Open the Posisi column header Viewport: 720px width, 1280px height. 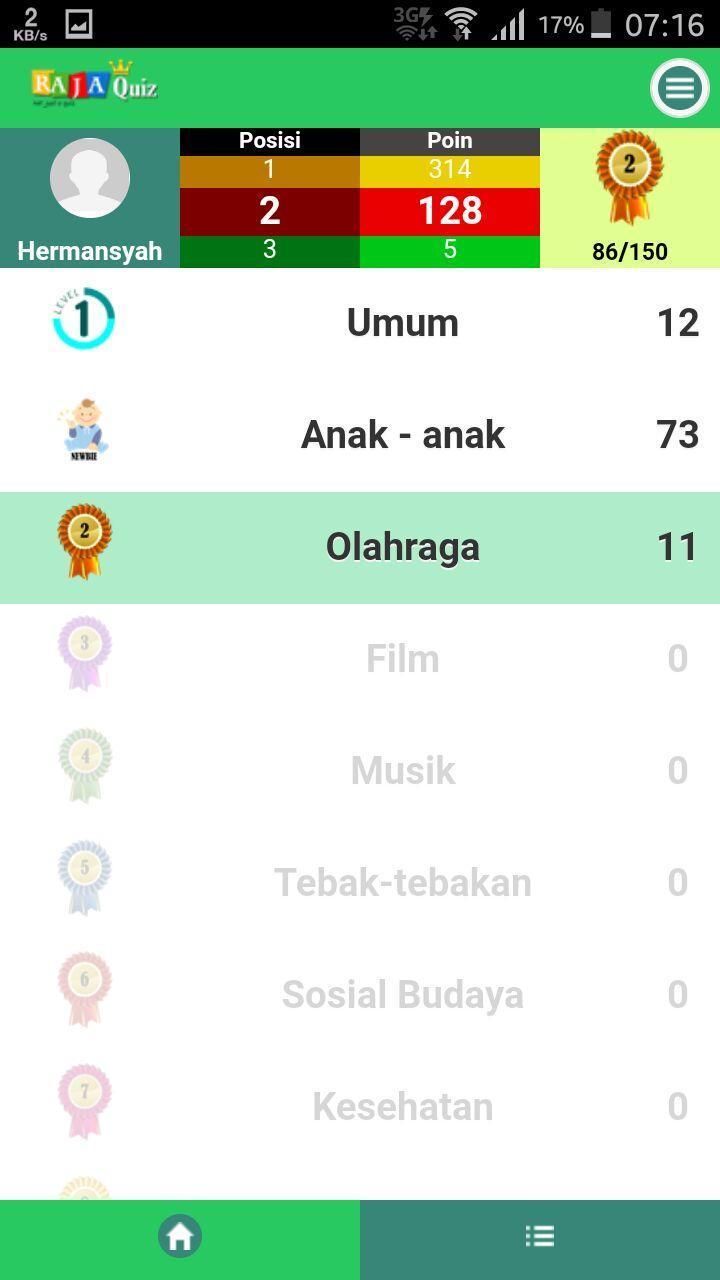tap(269, 140)
